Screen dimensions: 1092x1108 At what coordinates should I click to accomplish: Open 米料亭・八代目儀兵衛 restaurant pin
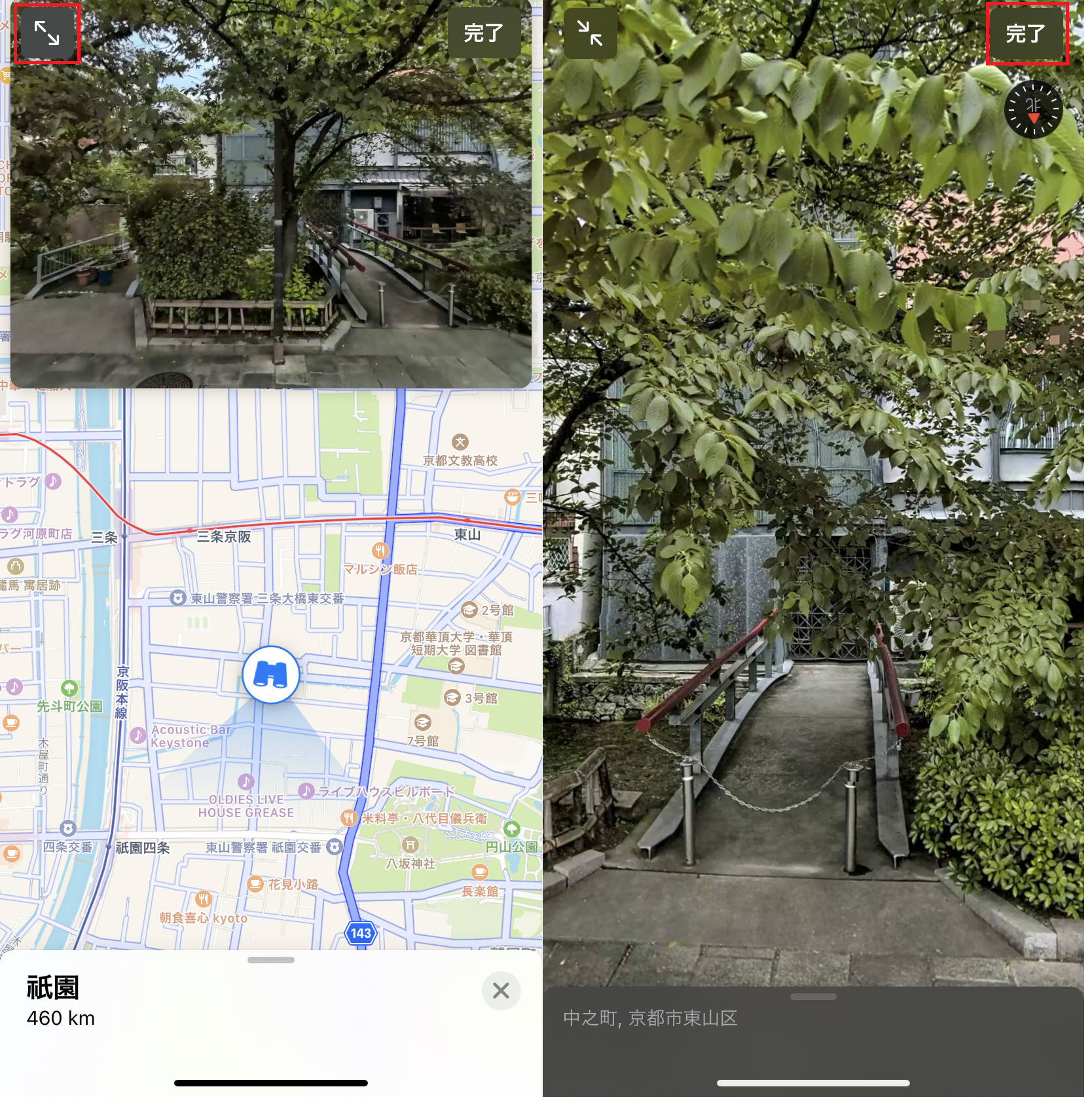[349, 818]
